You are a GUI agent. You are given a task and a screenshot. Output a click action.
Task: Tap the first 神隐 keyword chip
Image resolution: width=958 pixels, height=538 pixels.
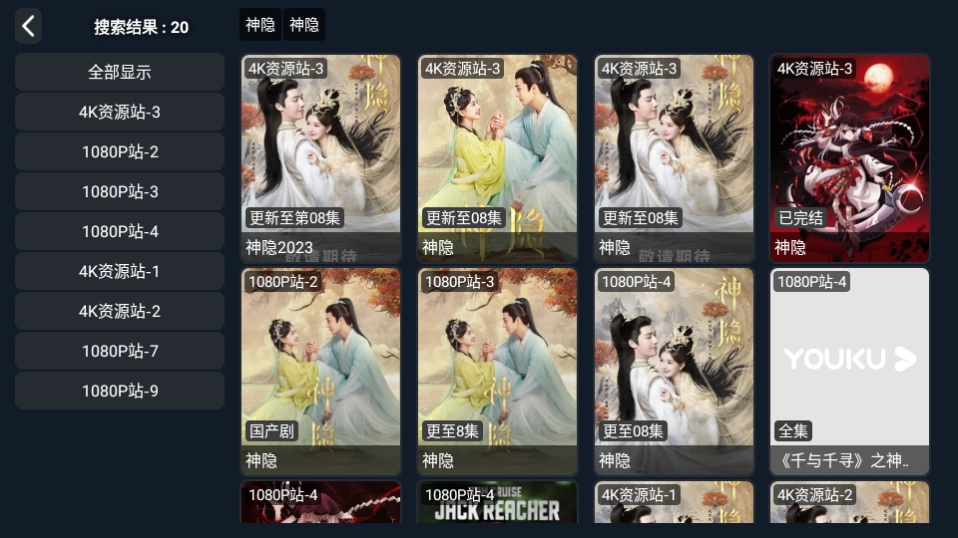260,25
